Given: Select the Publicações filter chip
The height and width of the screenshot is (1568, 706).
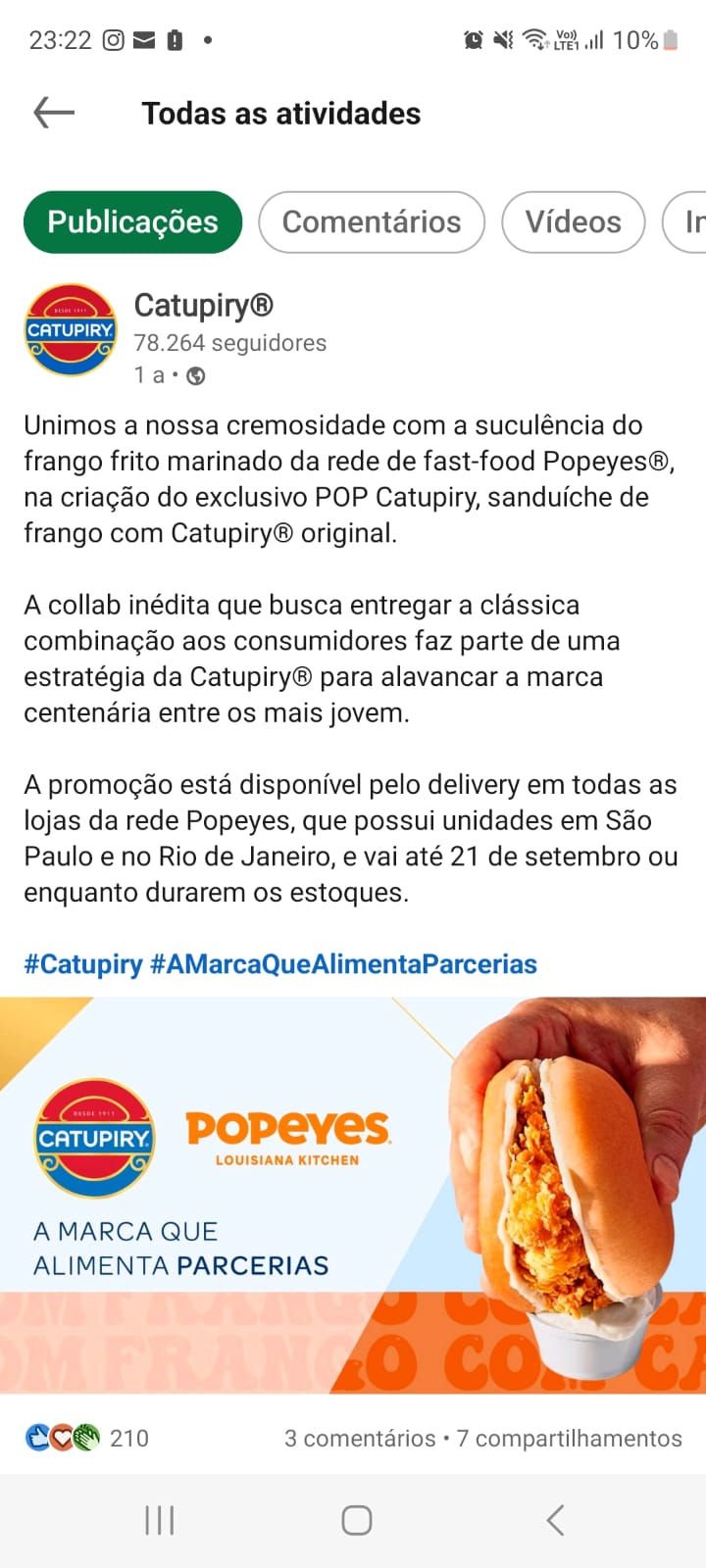Looking at the screenshot, I should click(132, 222).
